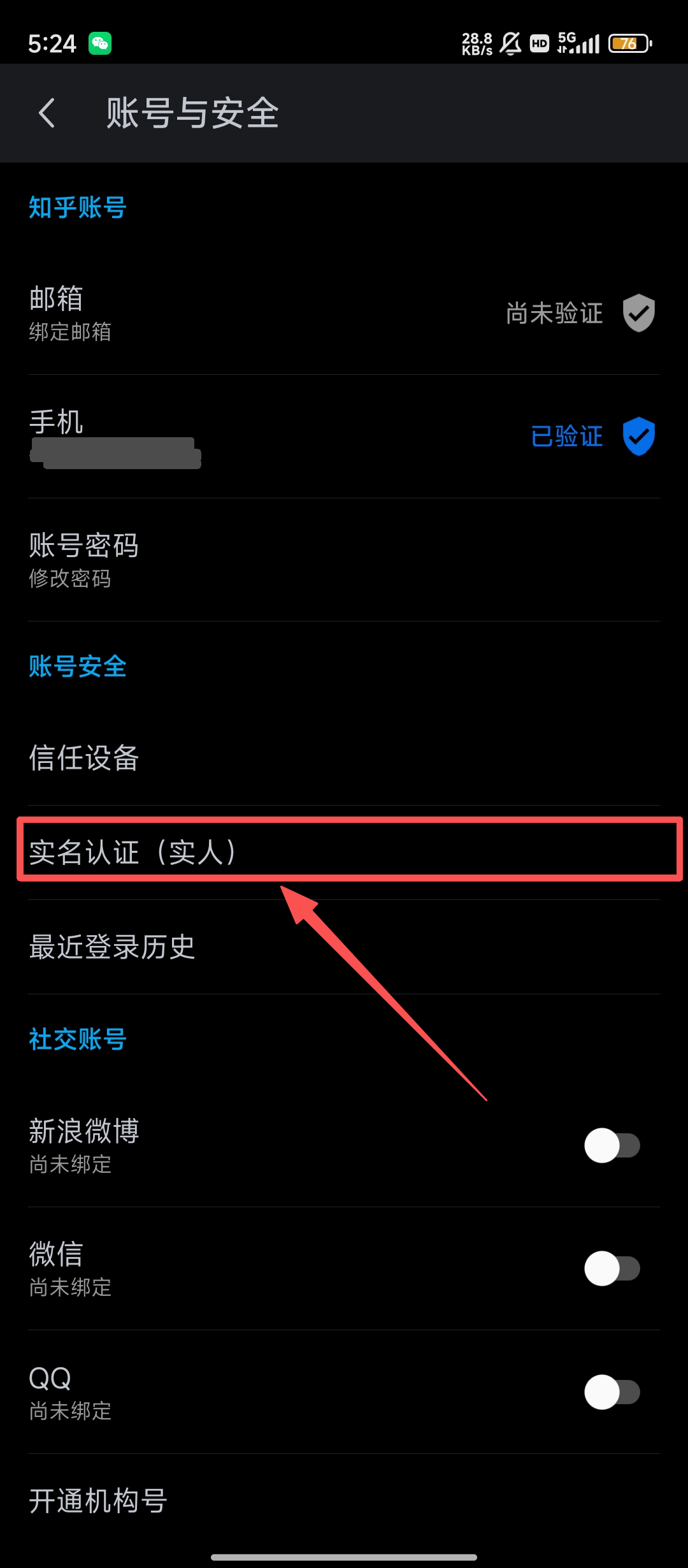The image size is (688, 1568).
Task: Go back from 账号与安全
Action: coord(47,113)
